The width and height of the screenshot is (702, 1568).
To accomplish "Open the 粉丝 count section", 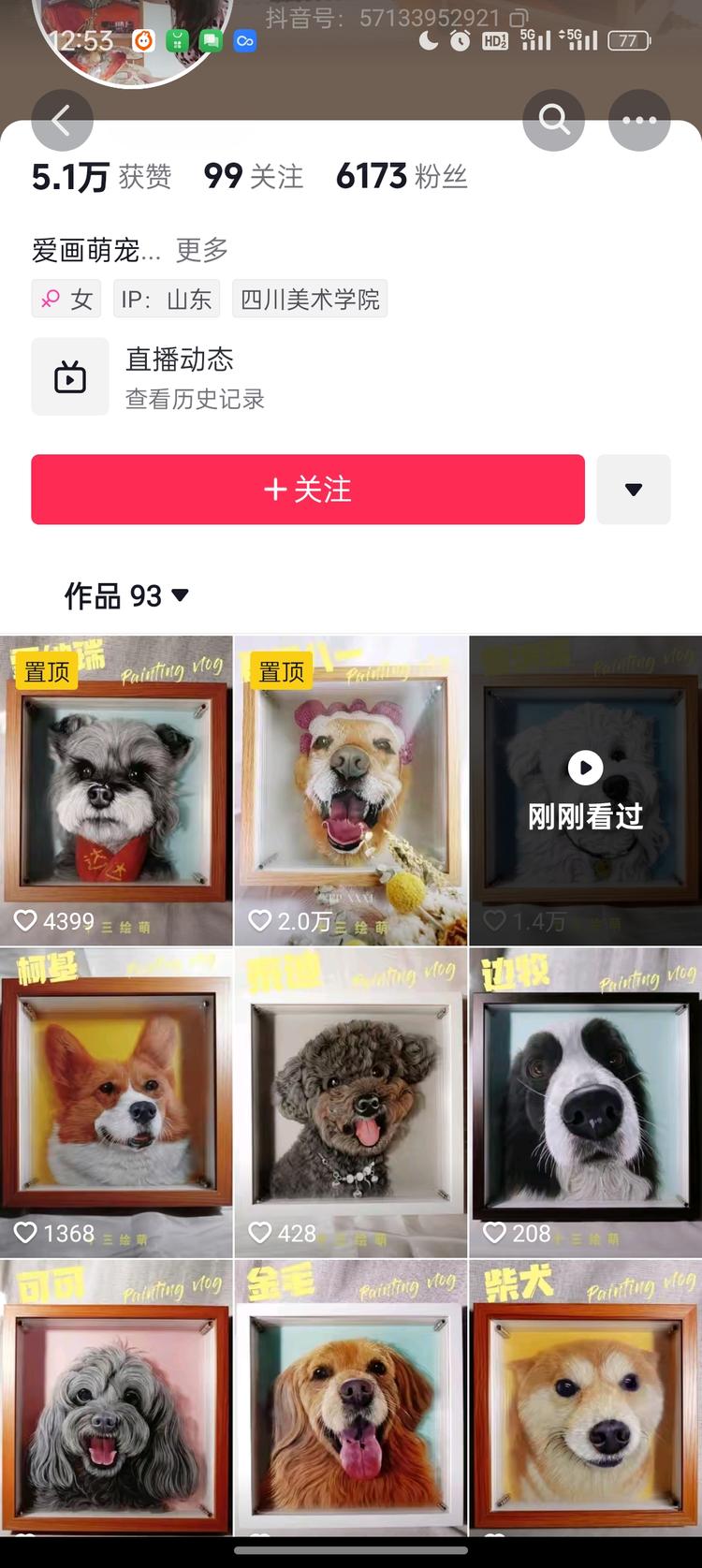I will pyautogui.click(x=402, y=176).
